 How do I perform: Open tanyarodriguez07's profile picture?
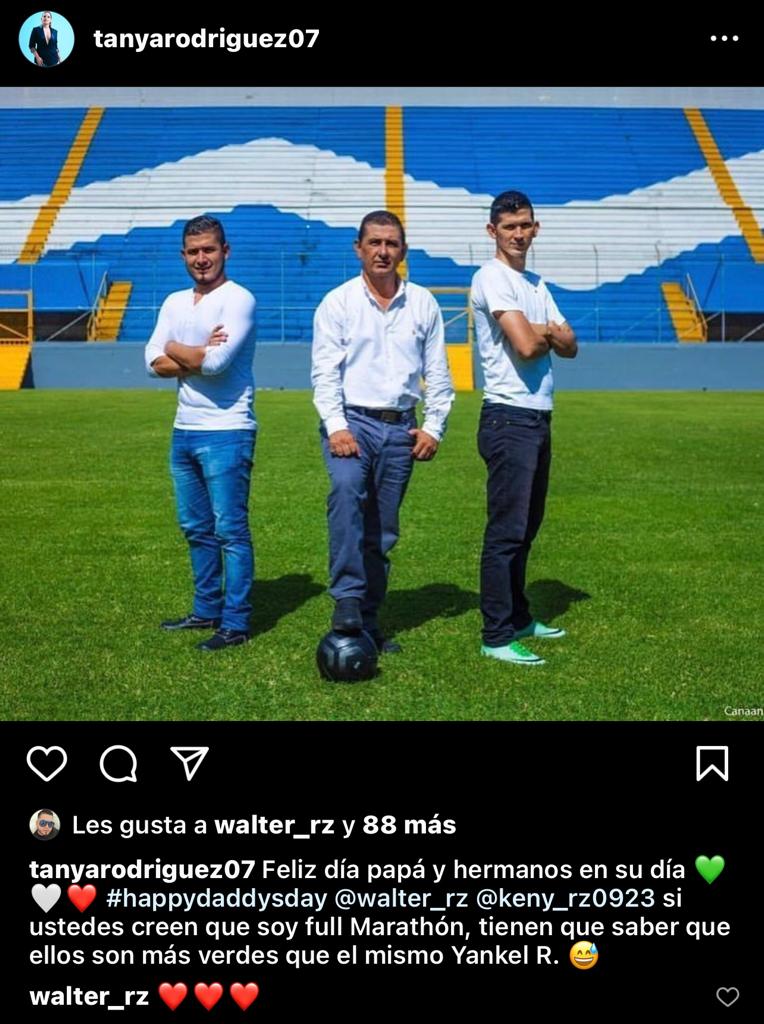(x=46, y=39)
